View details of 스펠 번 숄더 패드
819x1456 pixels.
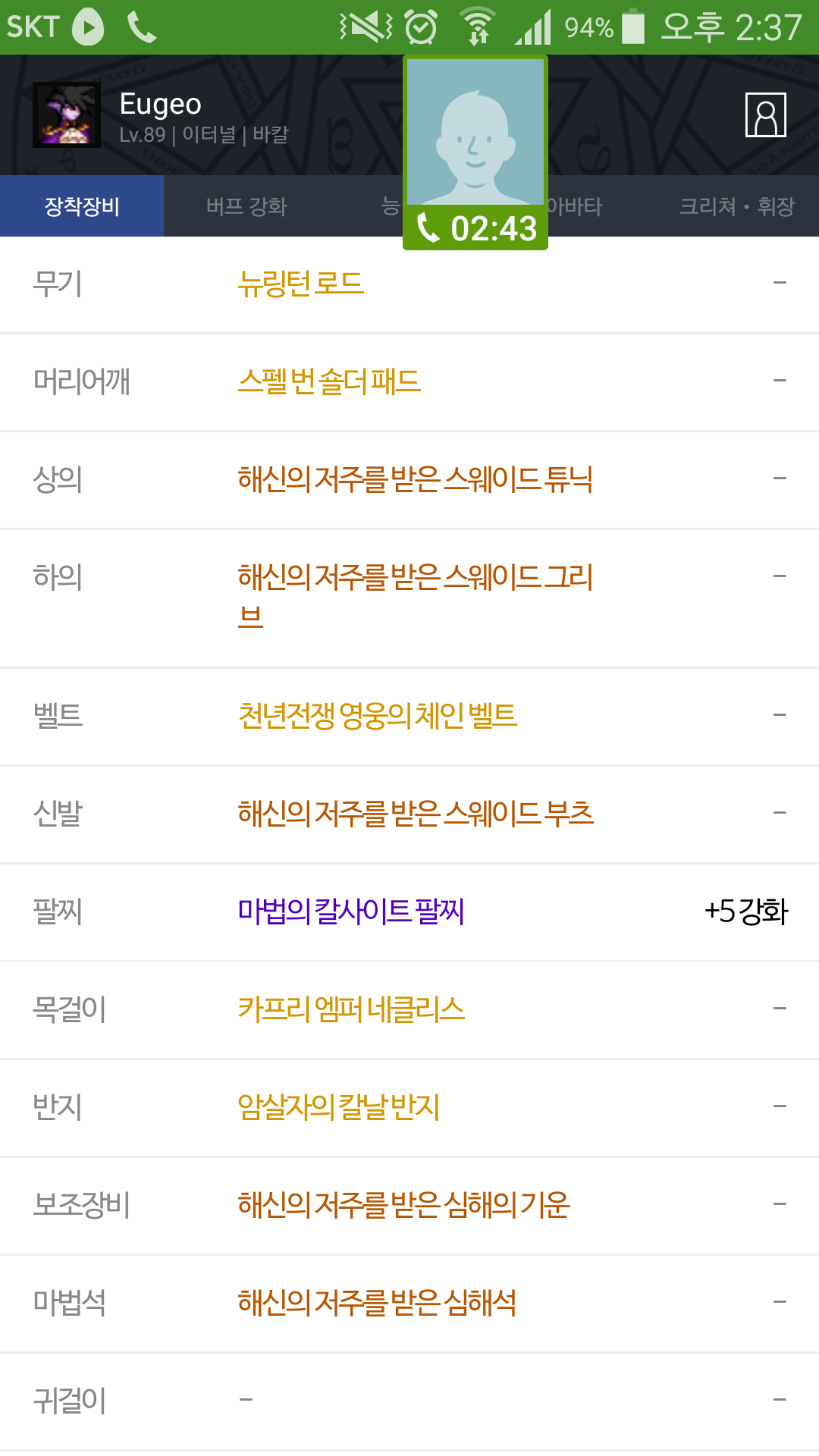329,381
